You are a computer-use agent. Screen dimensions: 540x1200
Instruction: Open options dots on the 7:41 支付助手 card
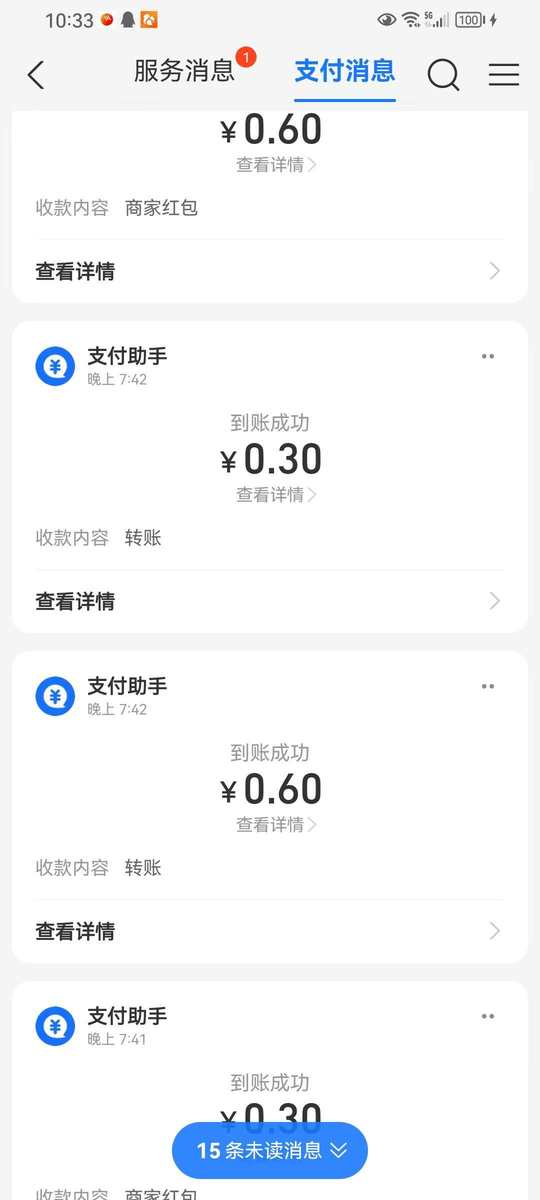point(488,1016)
